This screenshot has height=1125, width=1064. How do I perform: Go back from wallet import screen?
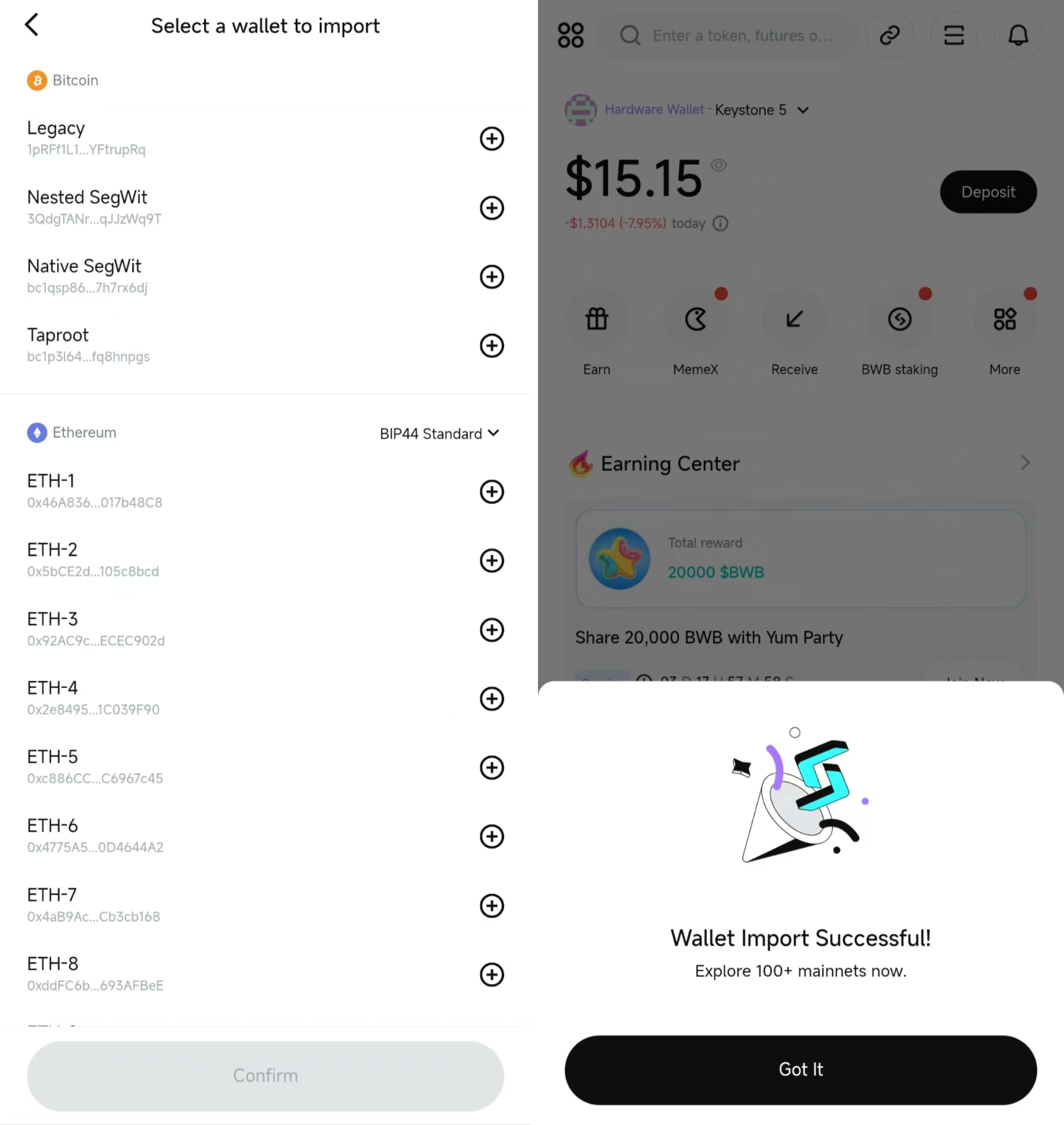(x=32, y=25)
